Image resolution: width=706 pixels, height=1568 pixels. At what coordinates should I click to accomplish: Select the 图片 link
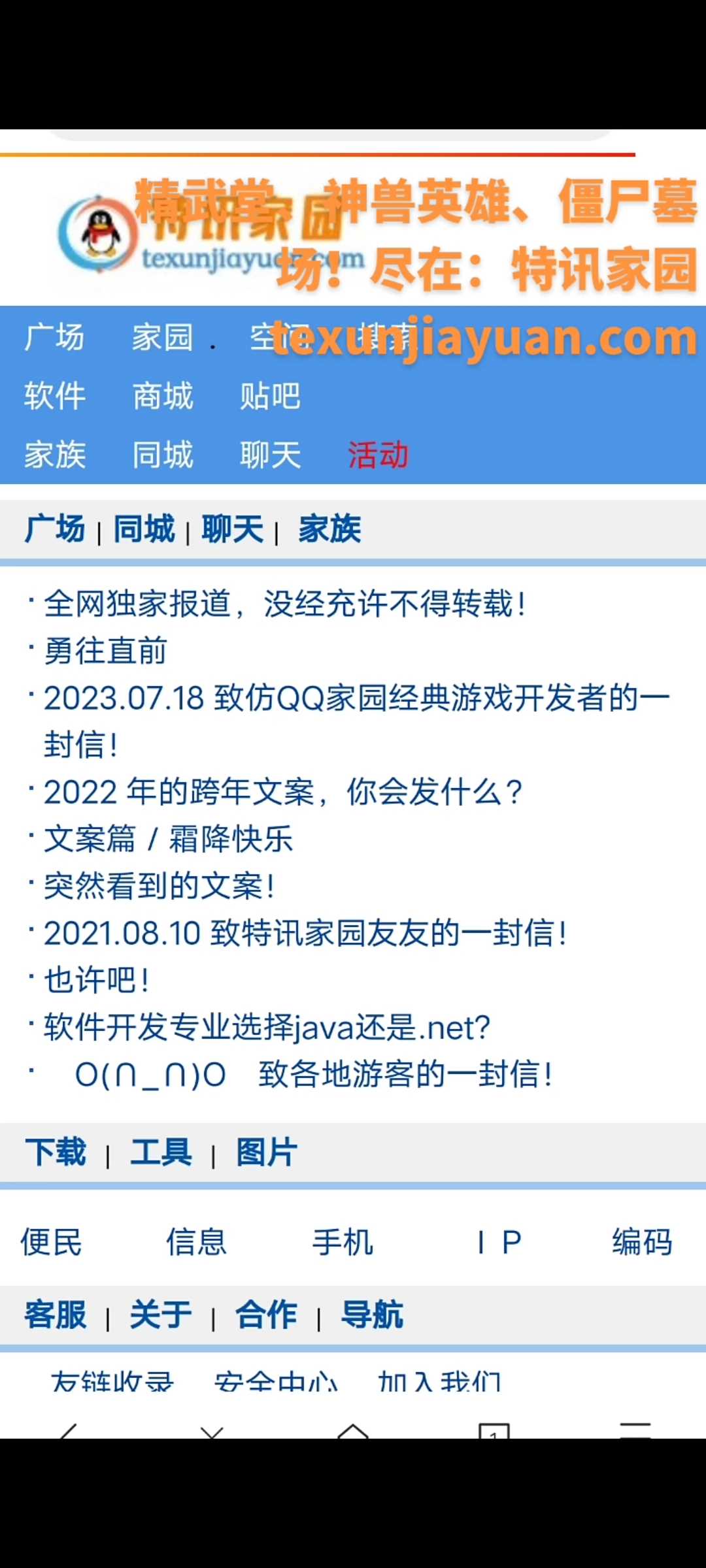[x=267, y=1152]
